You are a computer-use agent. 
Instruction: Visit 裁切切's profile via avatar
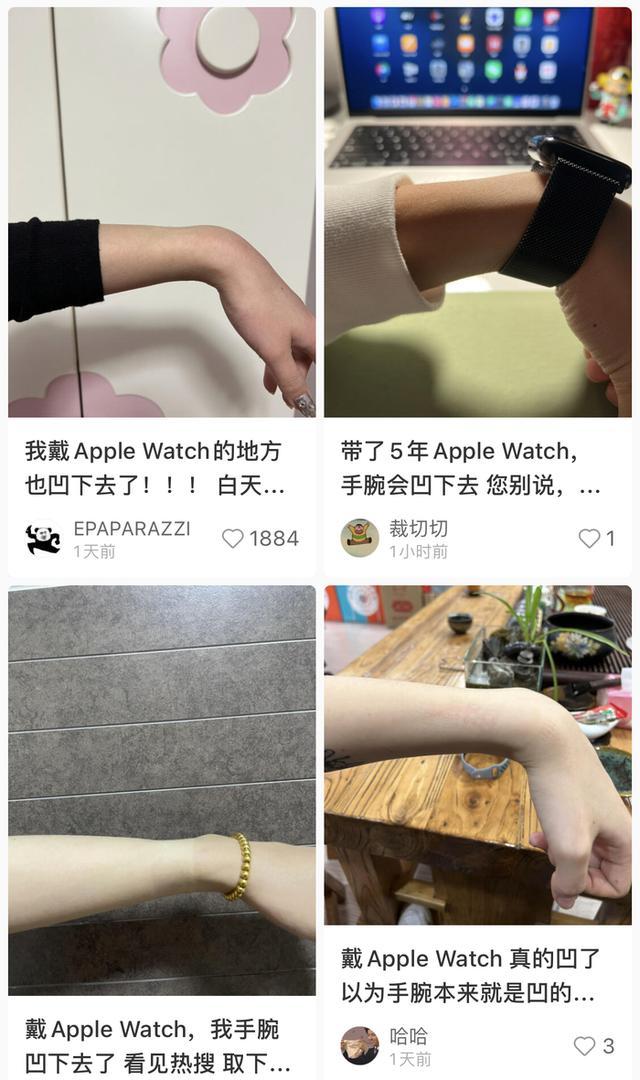[x=360, y=539]
